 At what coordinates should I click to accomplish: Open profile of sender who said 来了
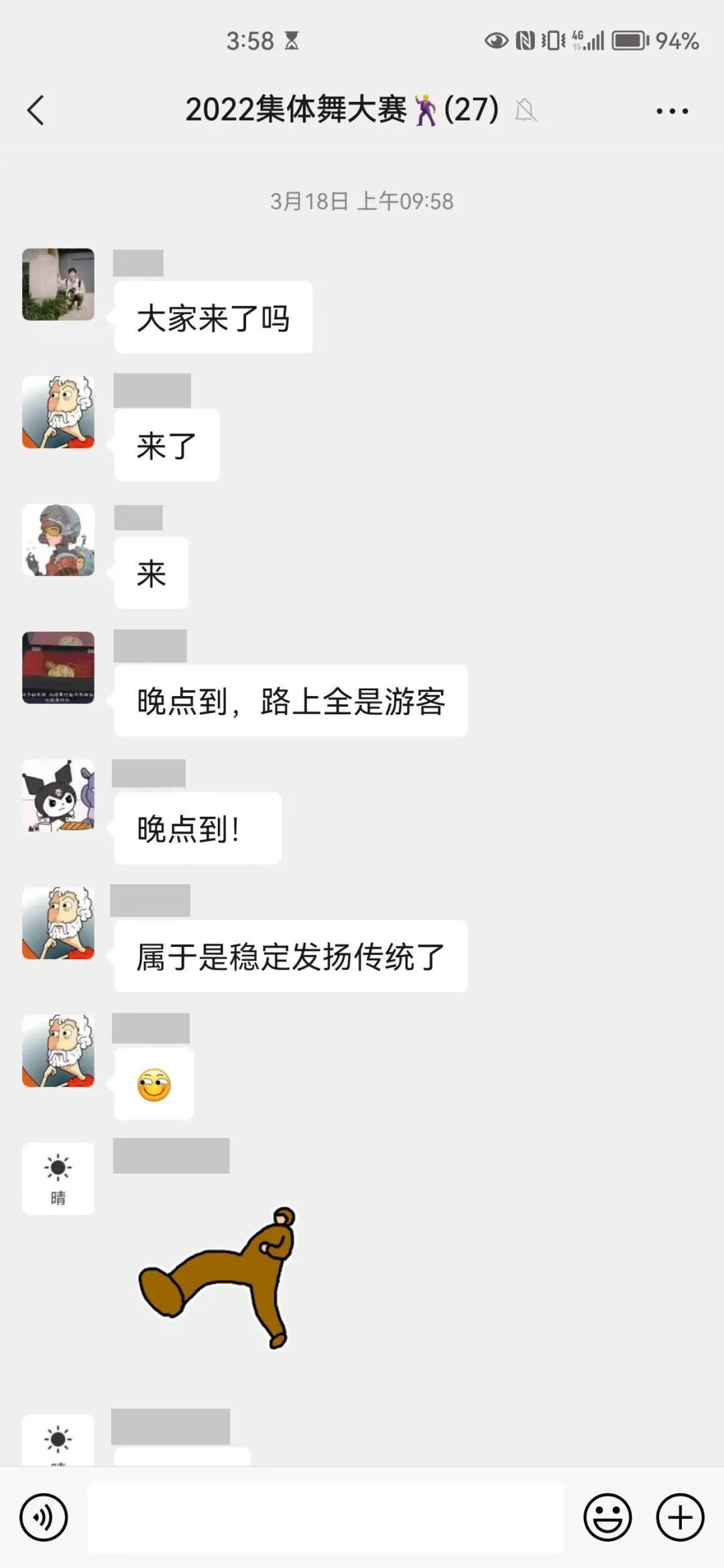[58, 412]
